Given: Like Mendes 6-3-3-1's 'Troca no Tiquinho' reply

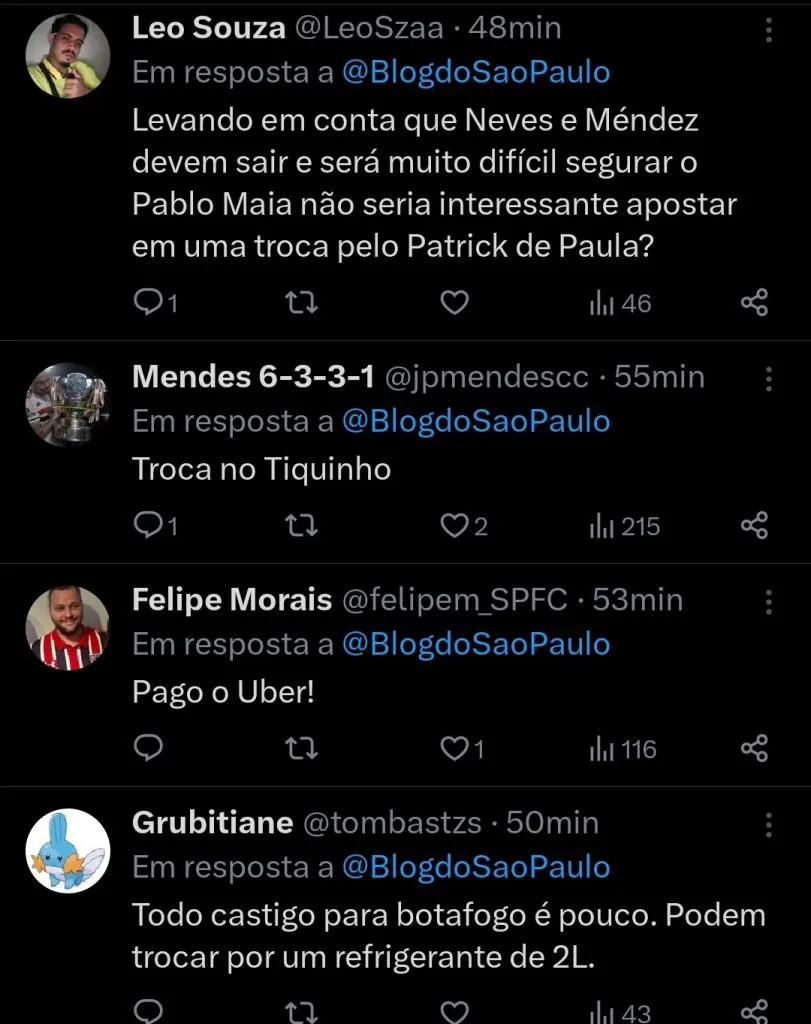Looking at the screenshot, I should click(453, 525).
